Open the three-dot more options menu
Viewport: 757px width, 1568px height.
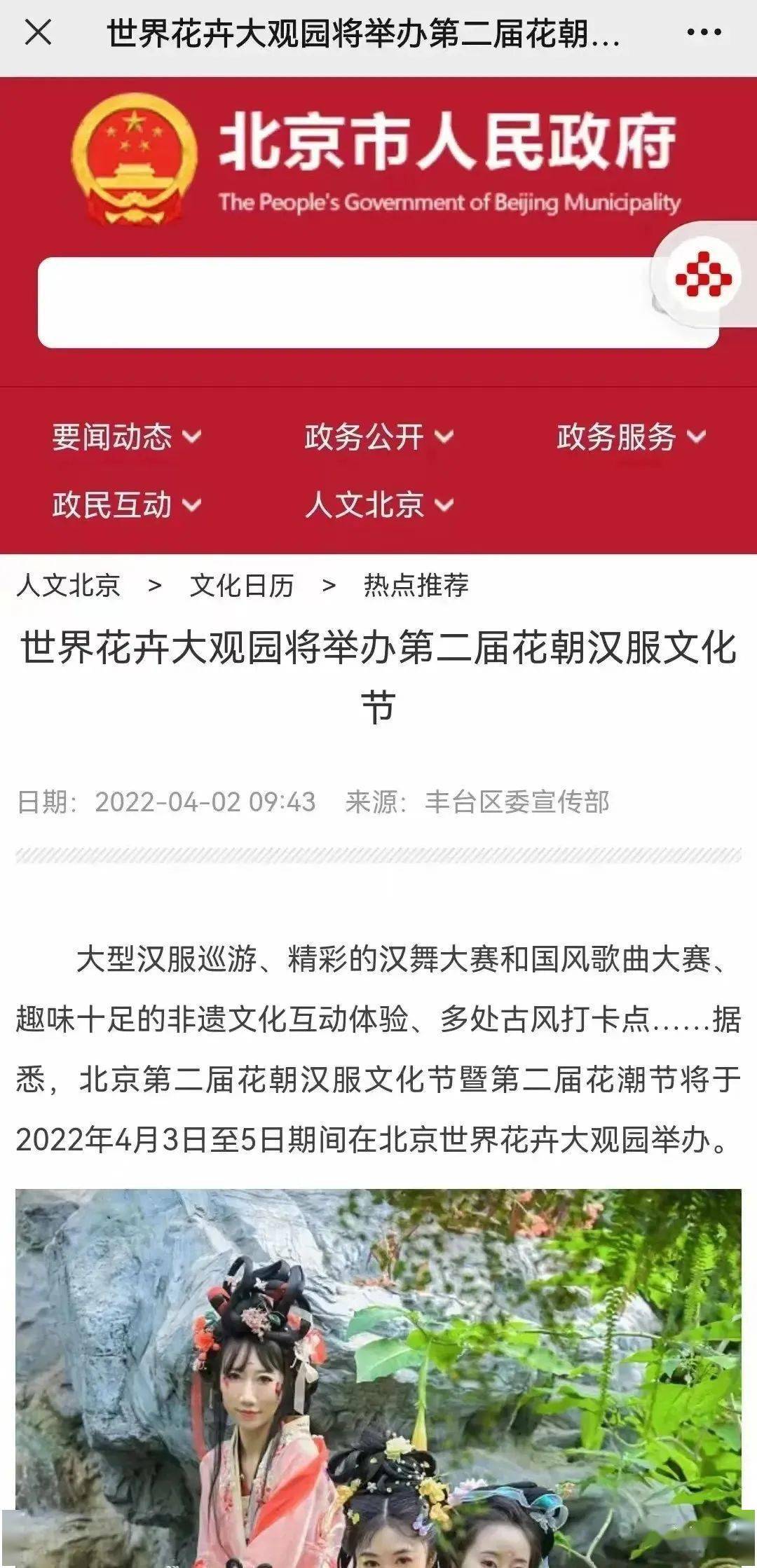(x=704, y=32)
